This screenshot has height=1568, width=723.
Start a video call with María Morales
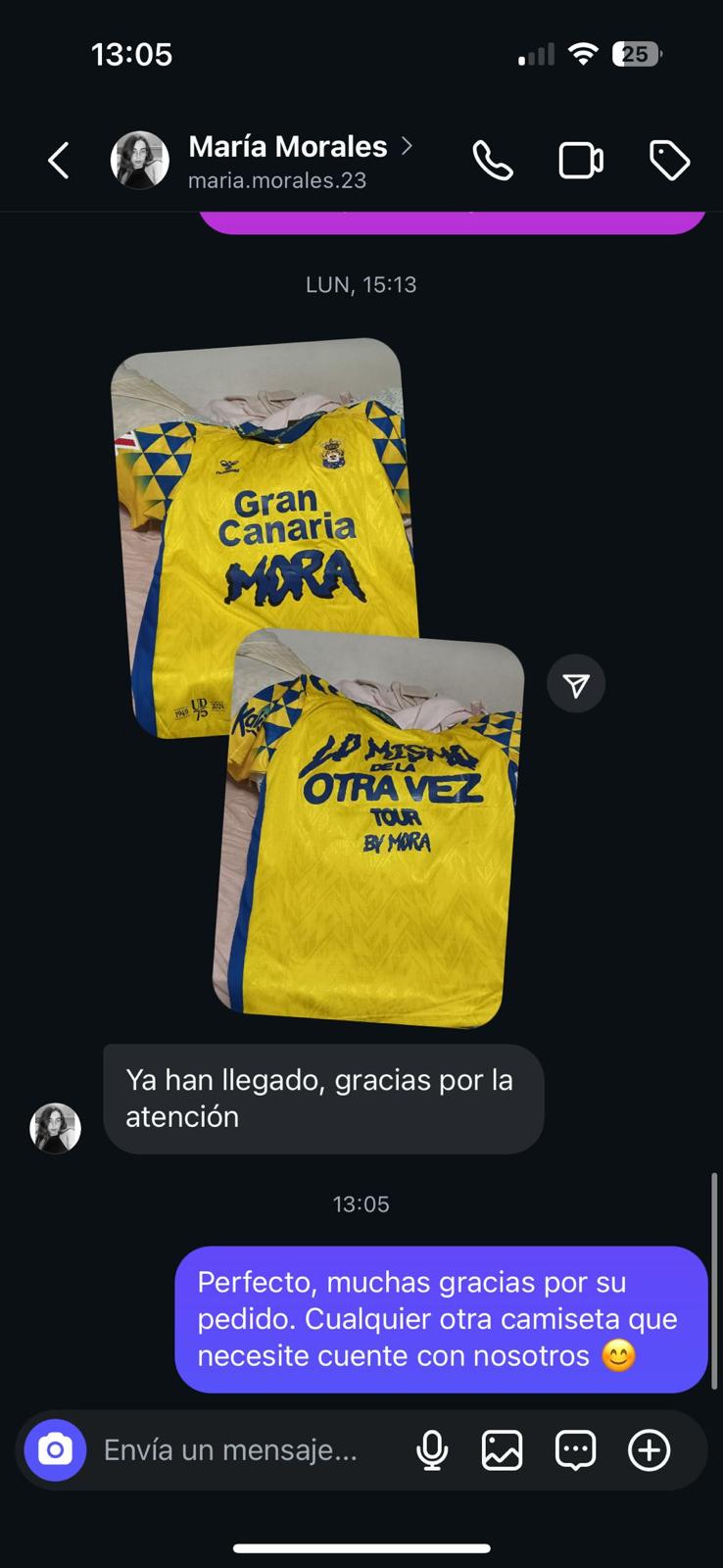point(581,161)
